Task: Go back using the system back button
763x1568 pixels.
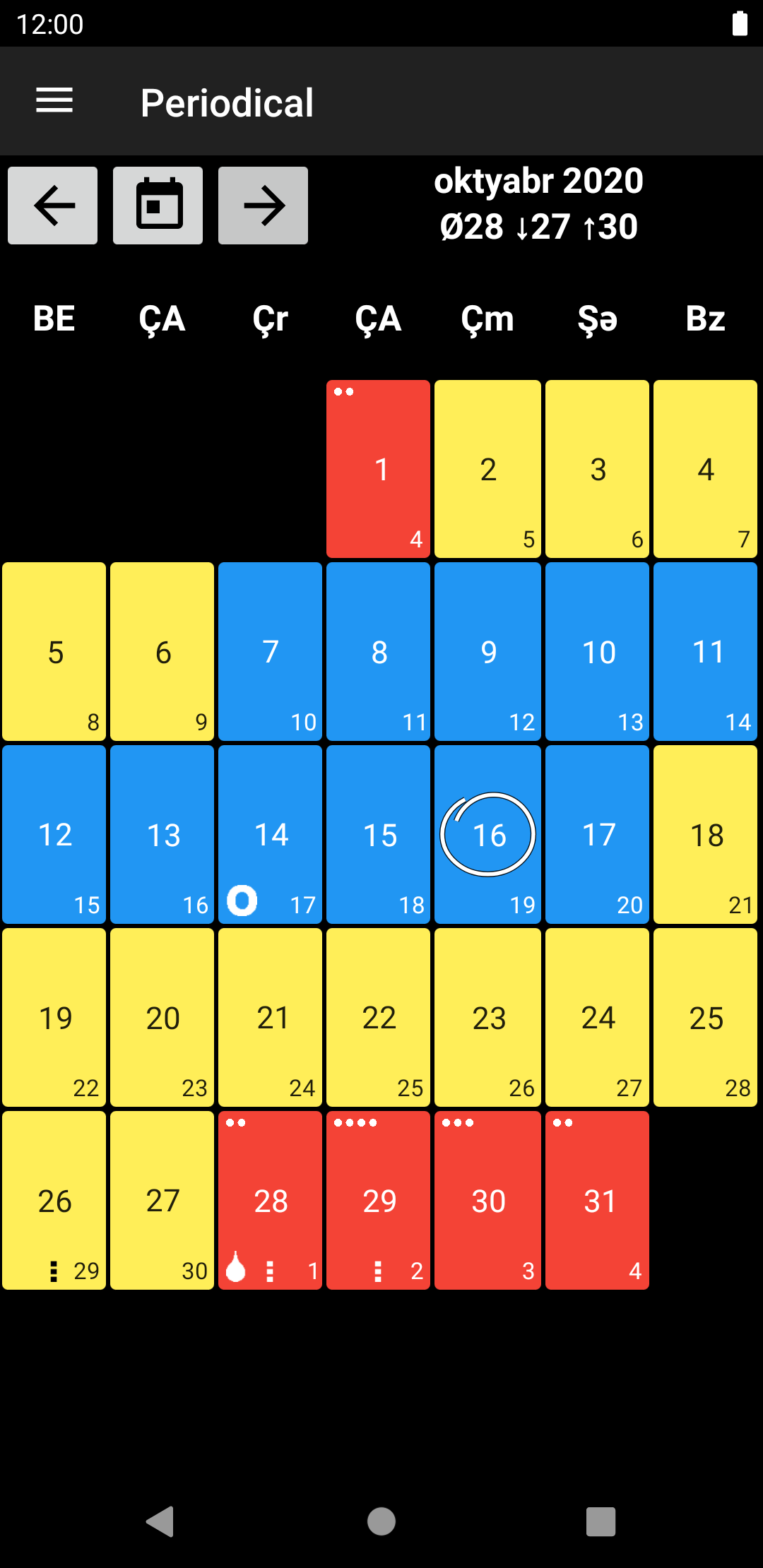Action: point(160,1521)
